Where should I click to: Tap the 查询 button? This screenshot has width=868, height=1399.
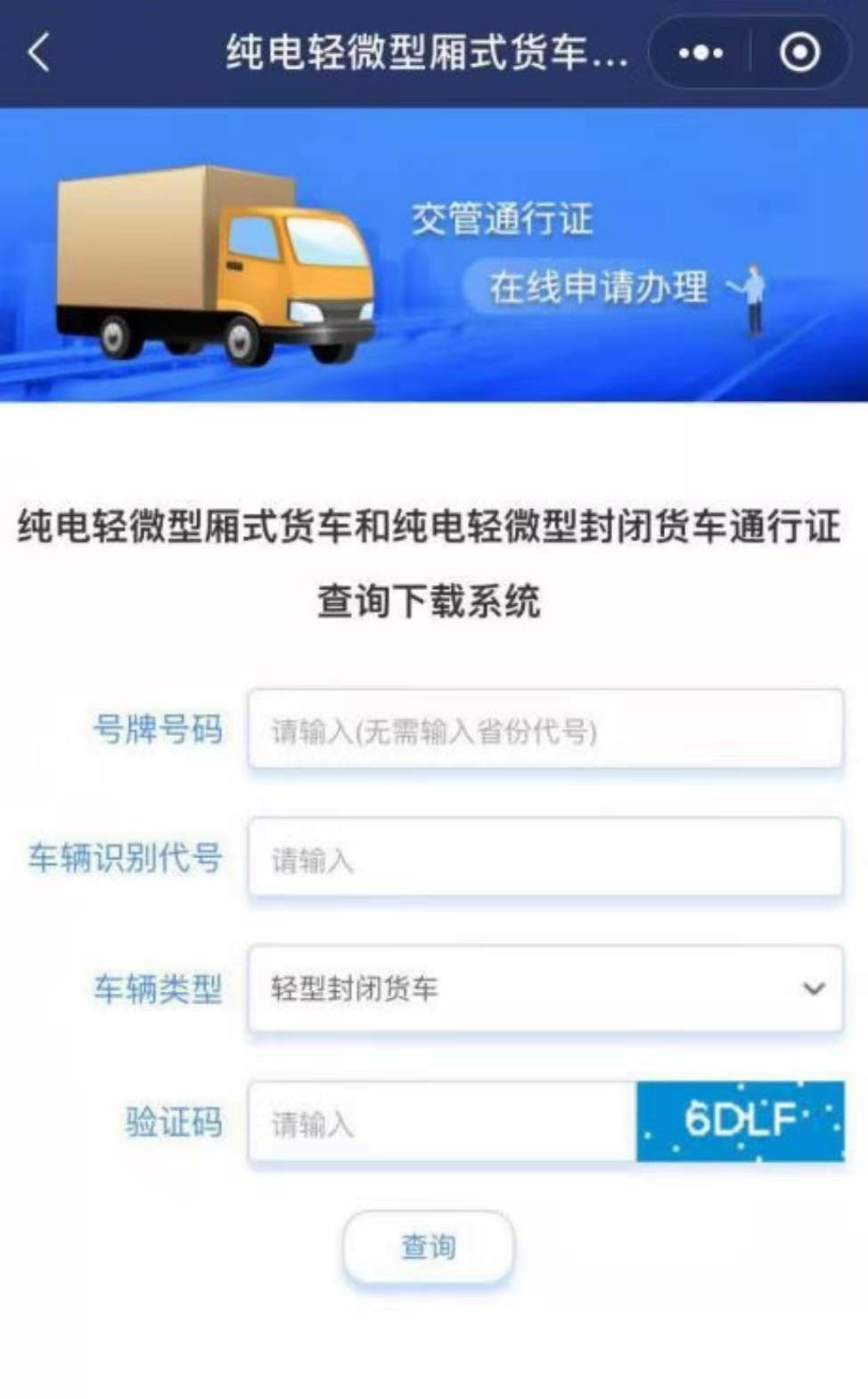pyautogui.click(x=429, y=1247)
